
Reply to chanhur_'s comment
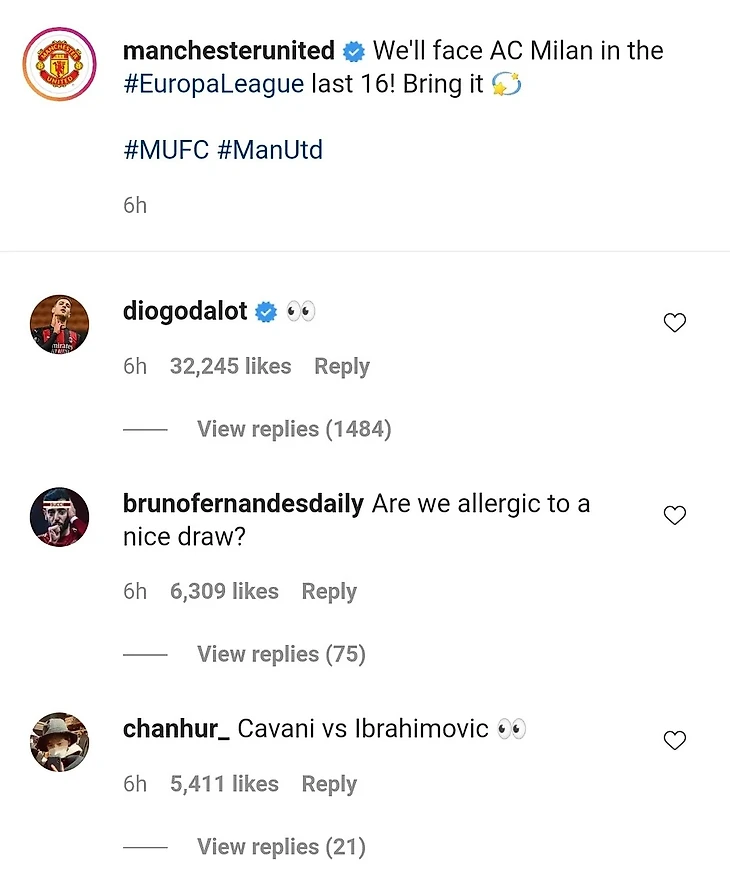328,784
